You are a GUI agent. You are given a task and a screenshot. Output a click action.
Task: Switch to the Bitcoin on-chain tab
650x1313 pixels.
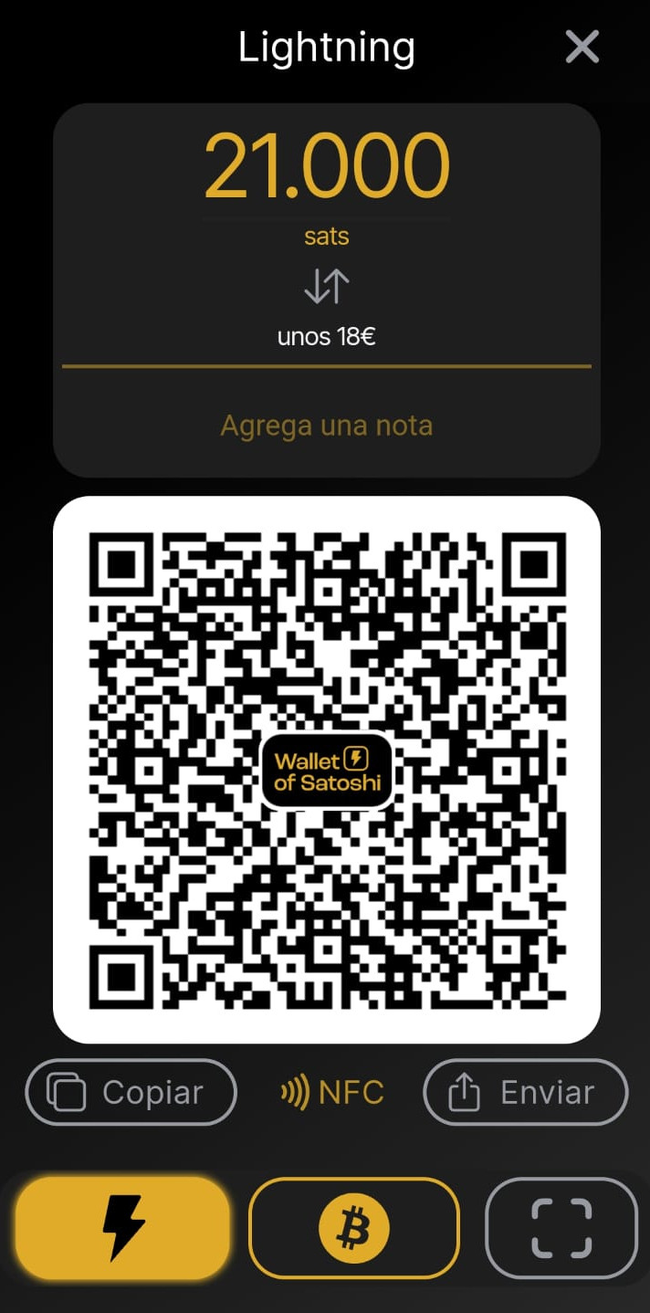(x=353, y=1227)
